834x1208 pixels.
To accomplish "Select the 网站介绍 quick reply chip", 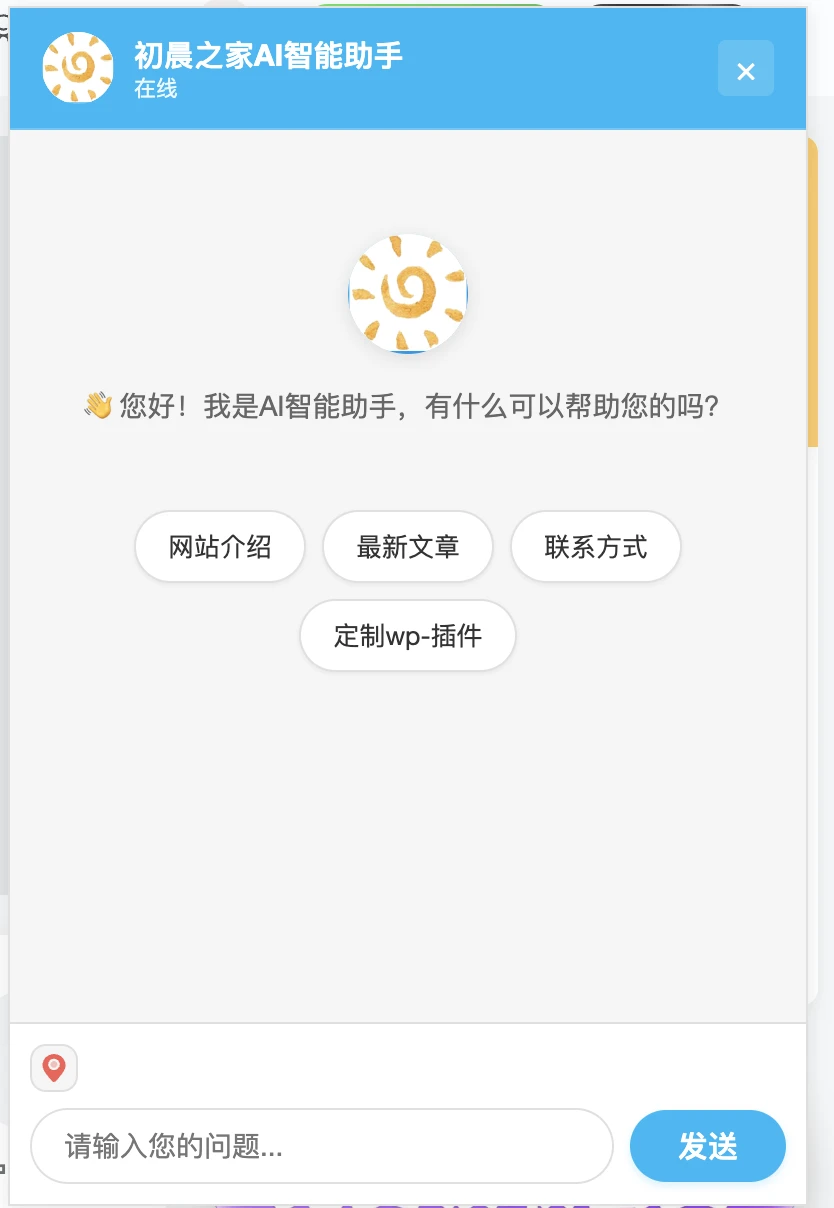I will (x=219, y=546).
